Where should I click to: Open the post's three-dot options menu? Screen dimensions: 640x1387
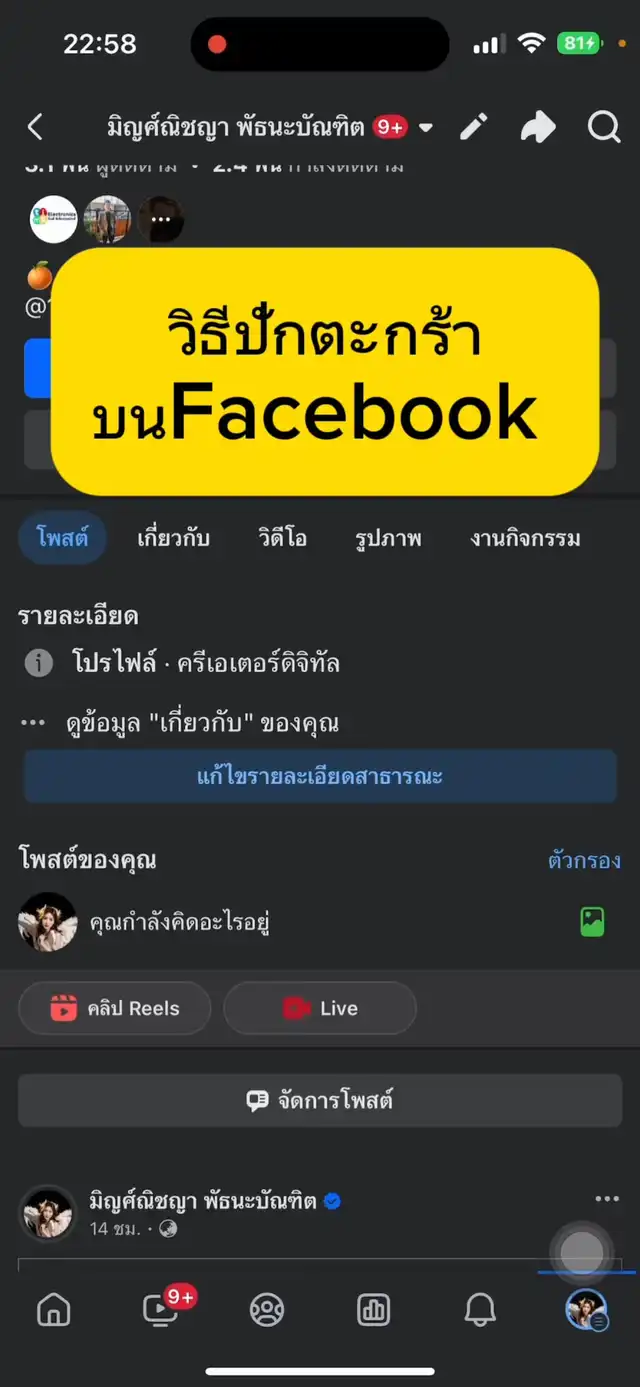tap(606, 1199)
